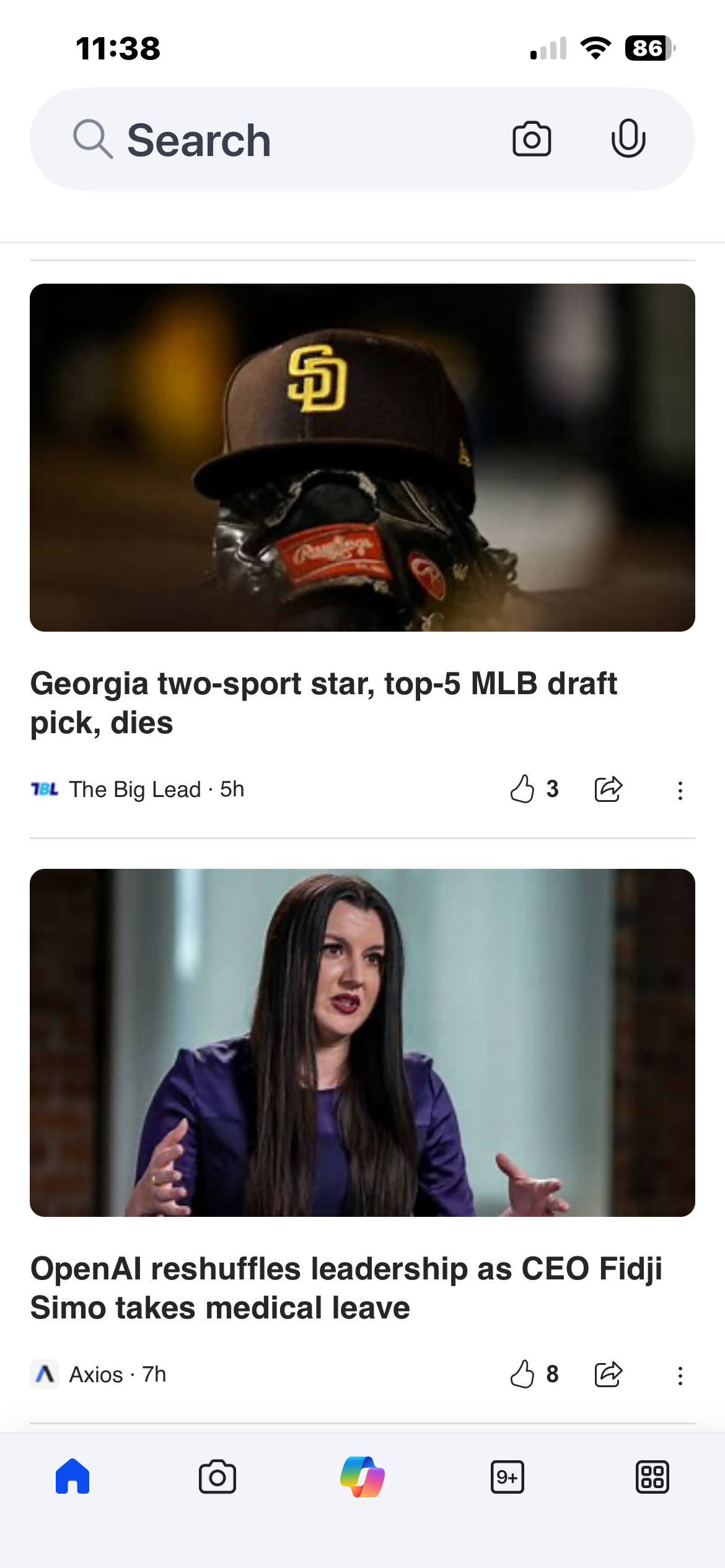Share the Georgia MLB draft pick story
This screenshot has height=1568, width=725.
click(x=608, y=789)
